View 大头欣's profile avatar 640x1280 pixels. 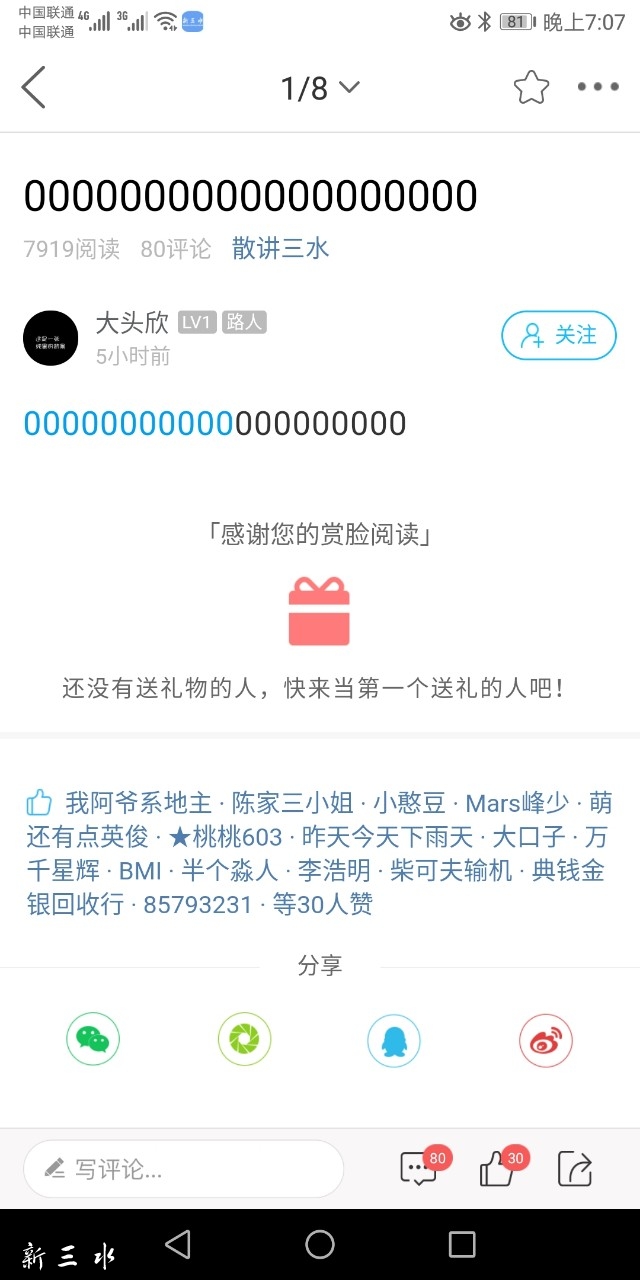[x=51, y=338]
